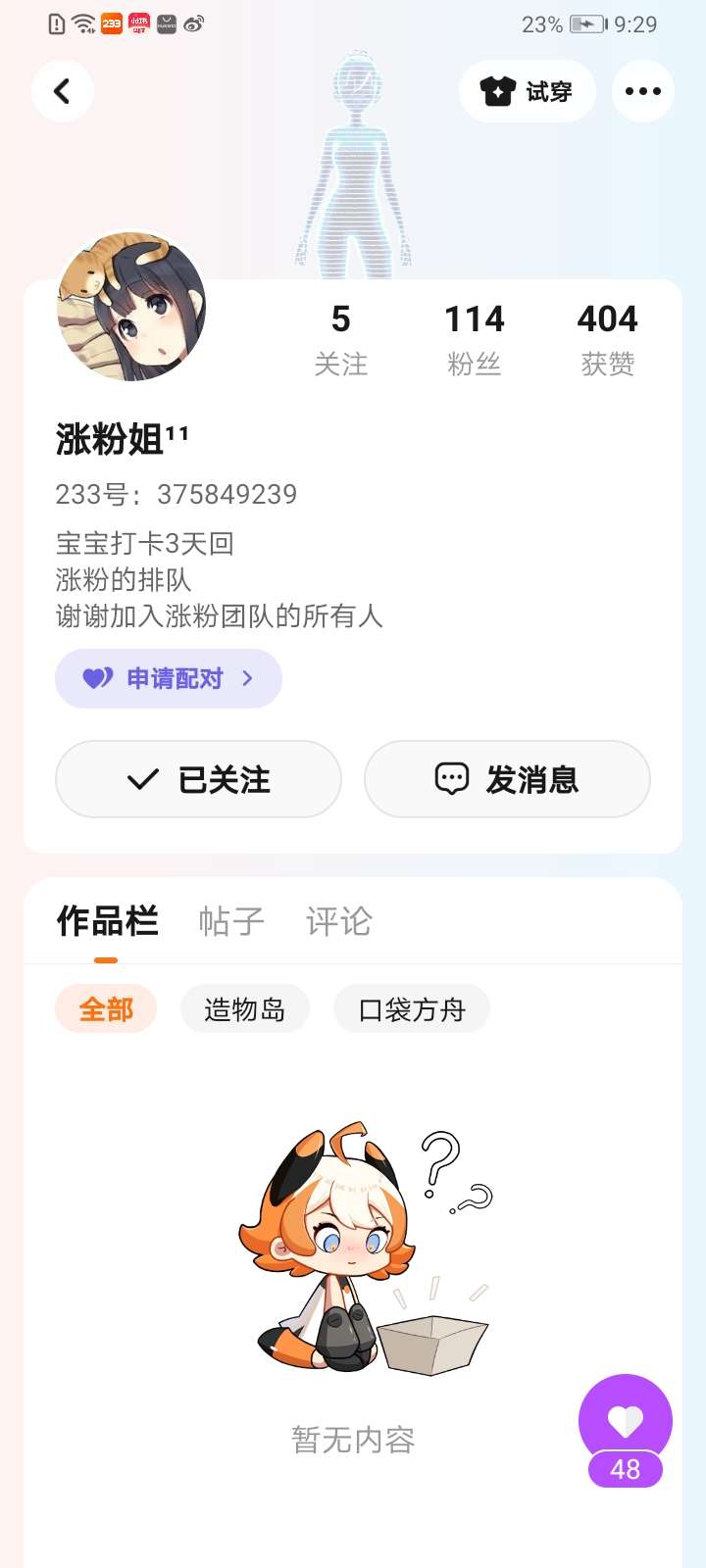Open the three-dot overflow menu

point(643,91)
